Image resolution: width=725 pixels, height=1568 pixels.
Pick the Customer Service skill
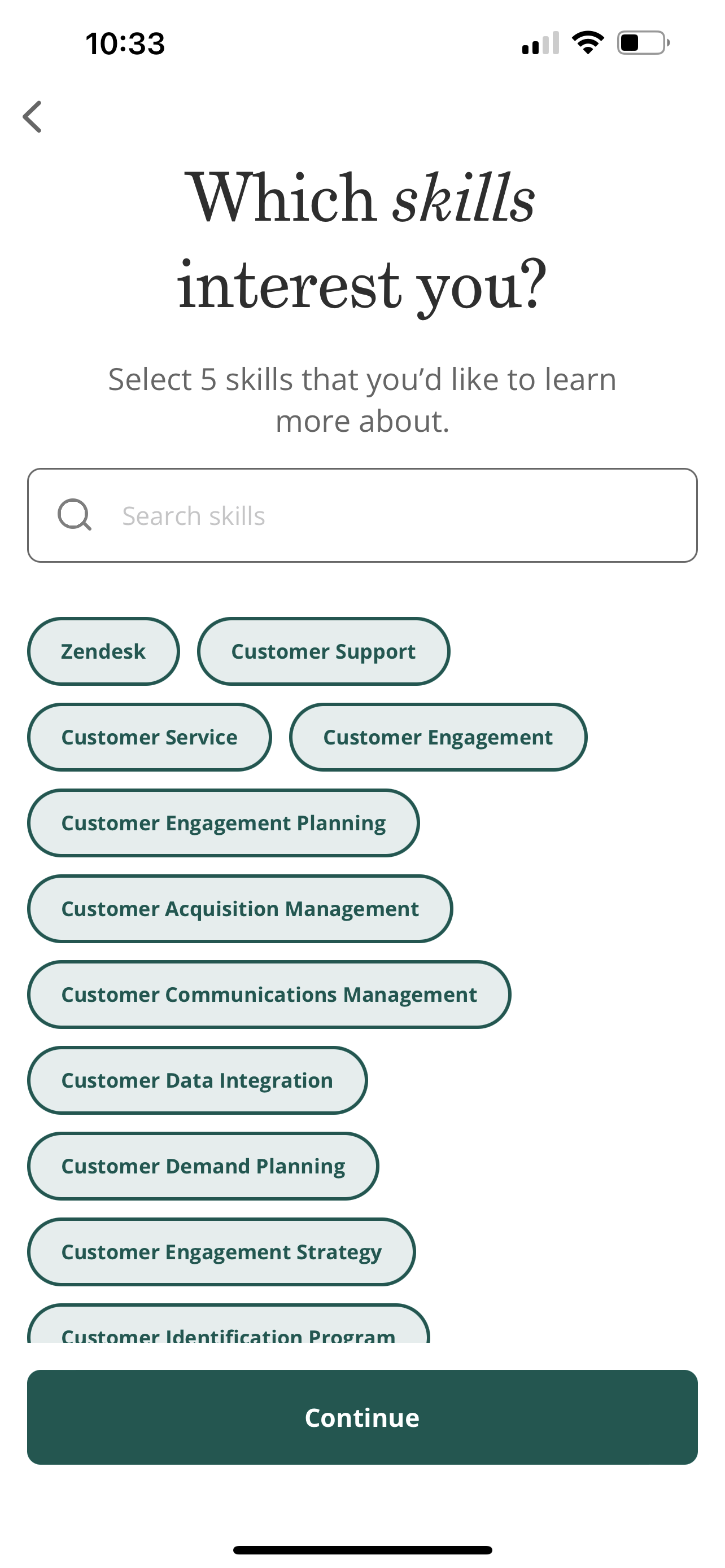(149, 737)
